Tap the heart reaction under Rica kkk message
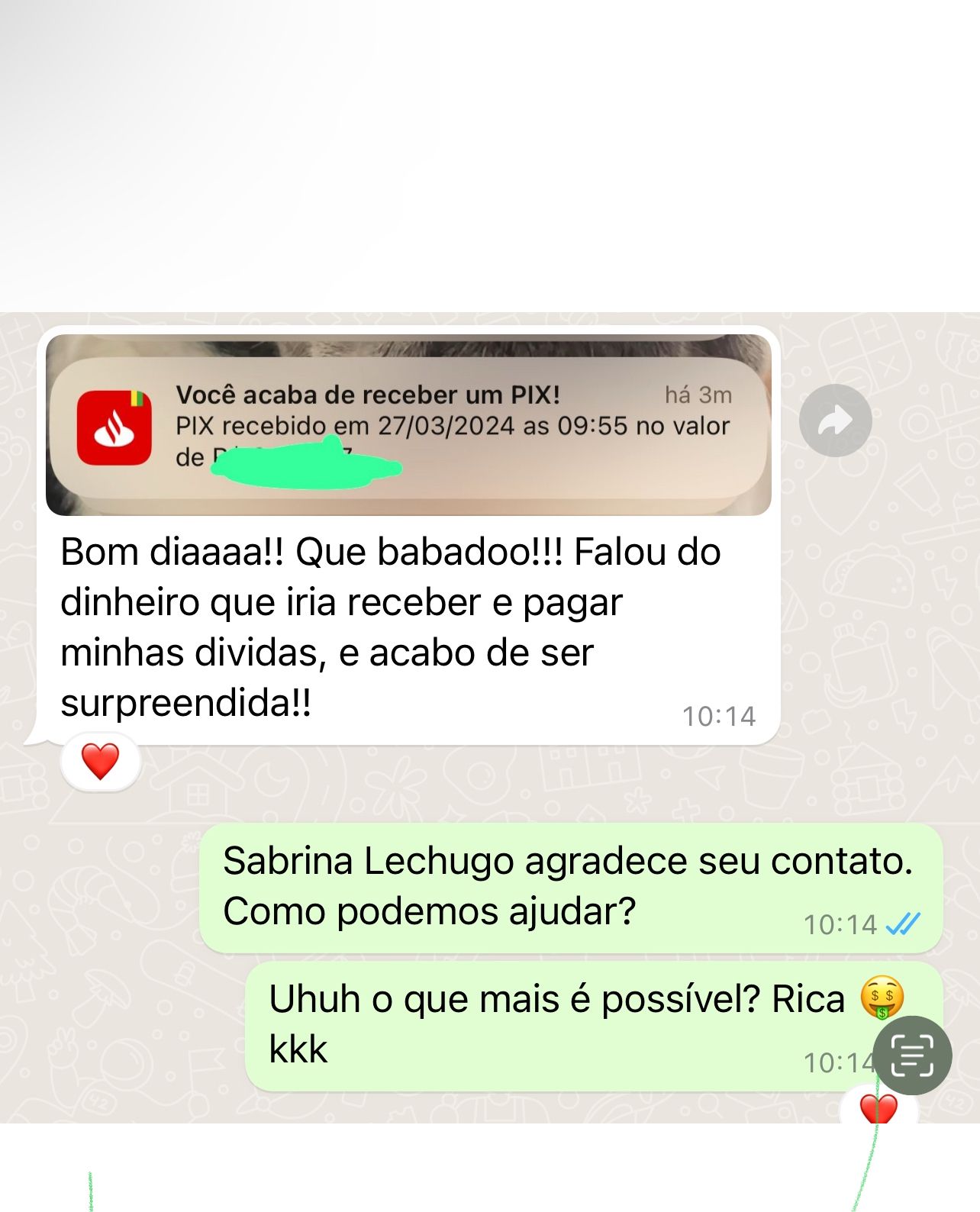 (x=878, y=1108)
